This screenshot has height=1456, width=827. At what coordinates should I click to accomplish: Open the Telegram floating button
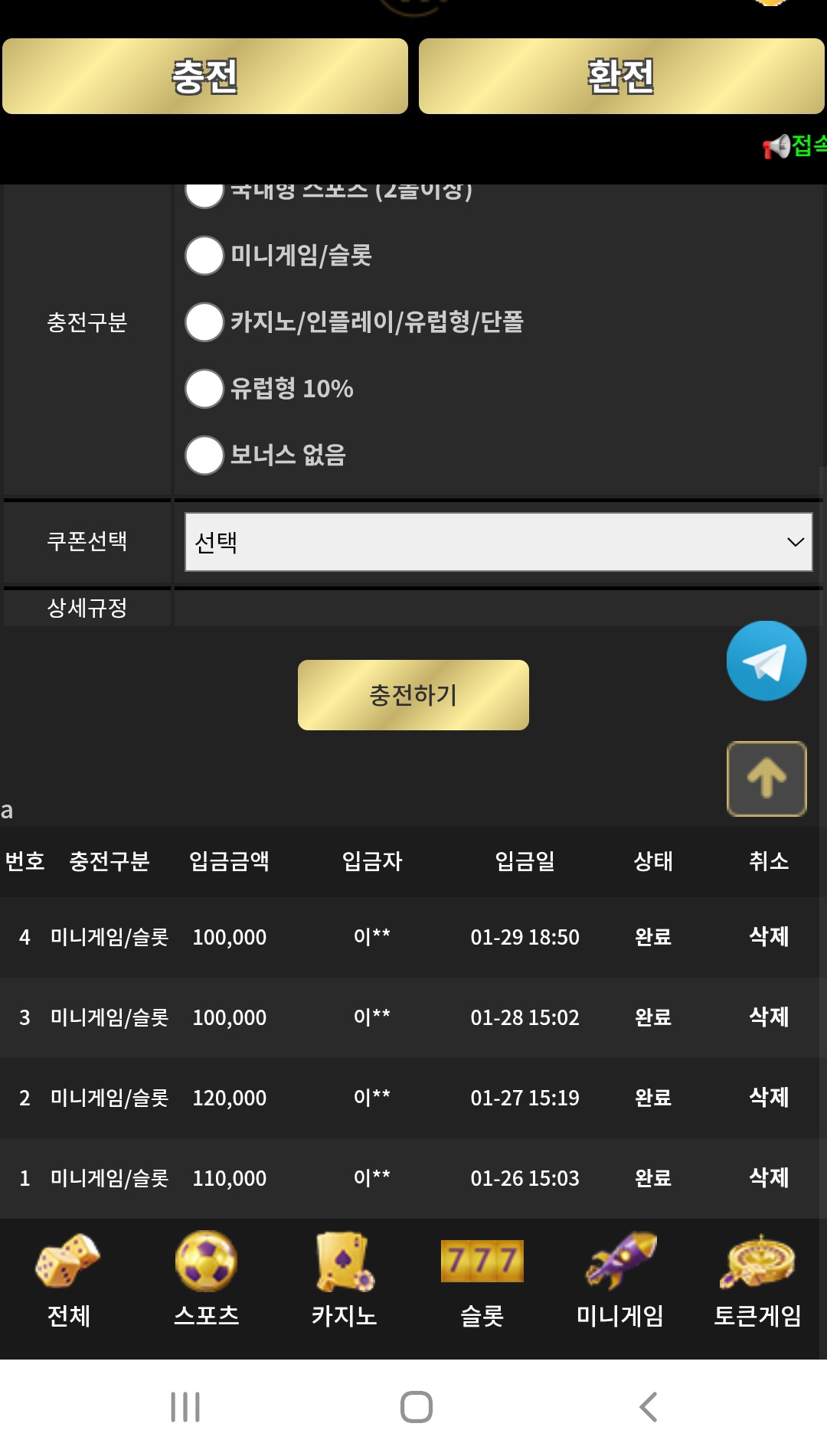point(766,661)
